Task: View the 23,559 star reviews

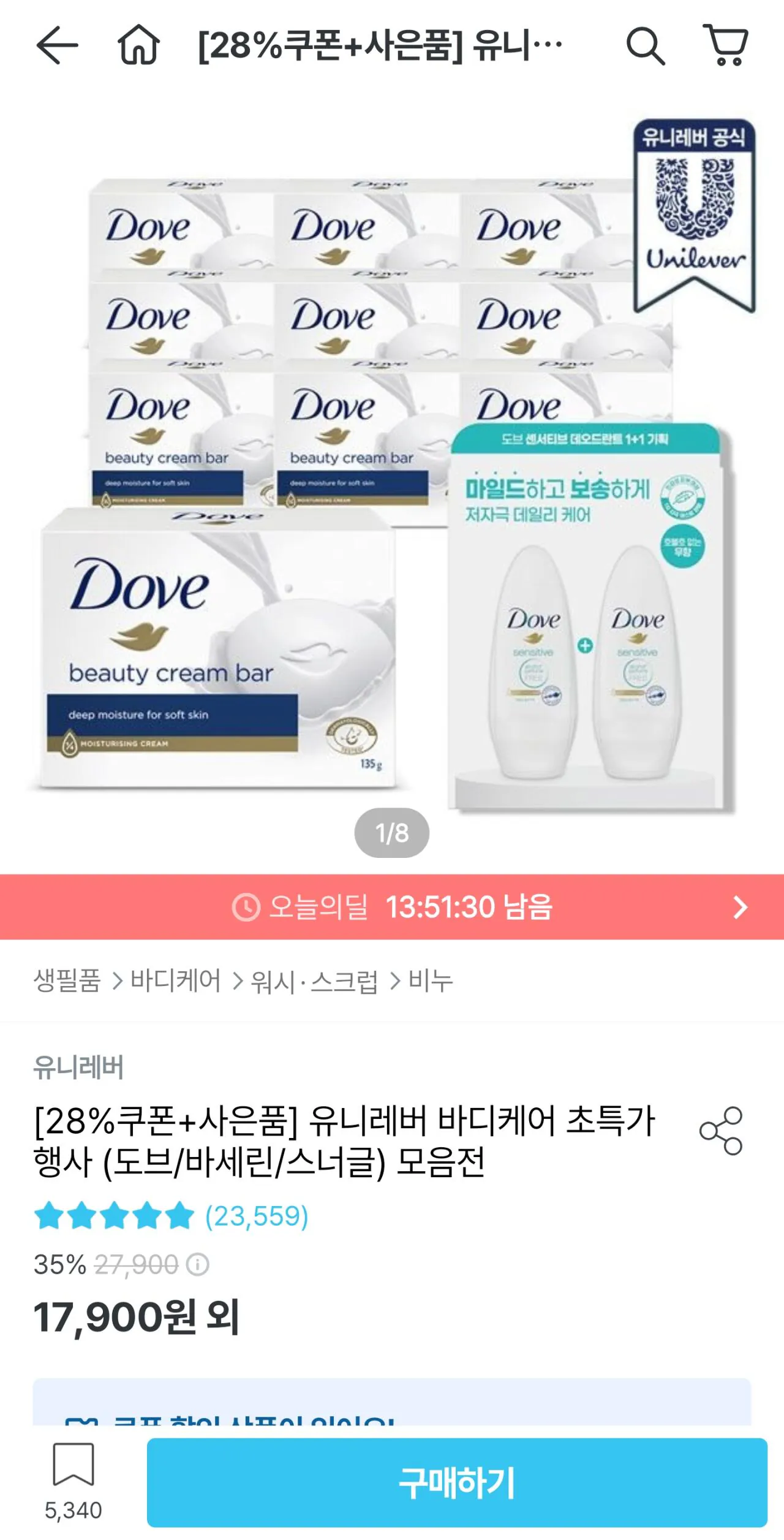Action: [x=171, y=1216]
